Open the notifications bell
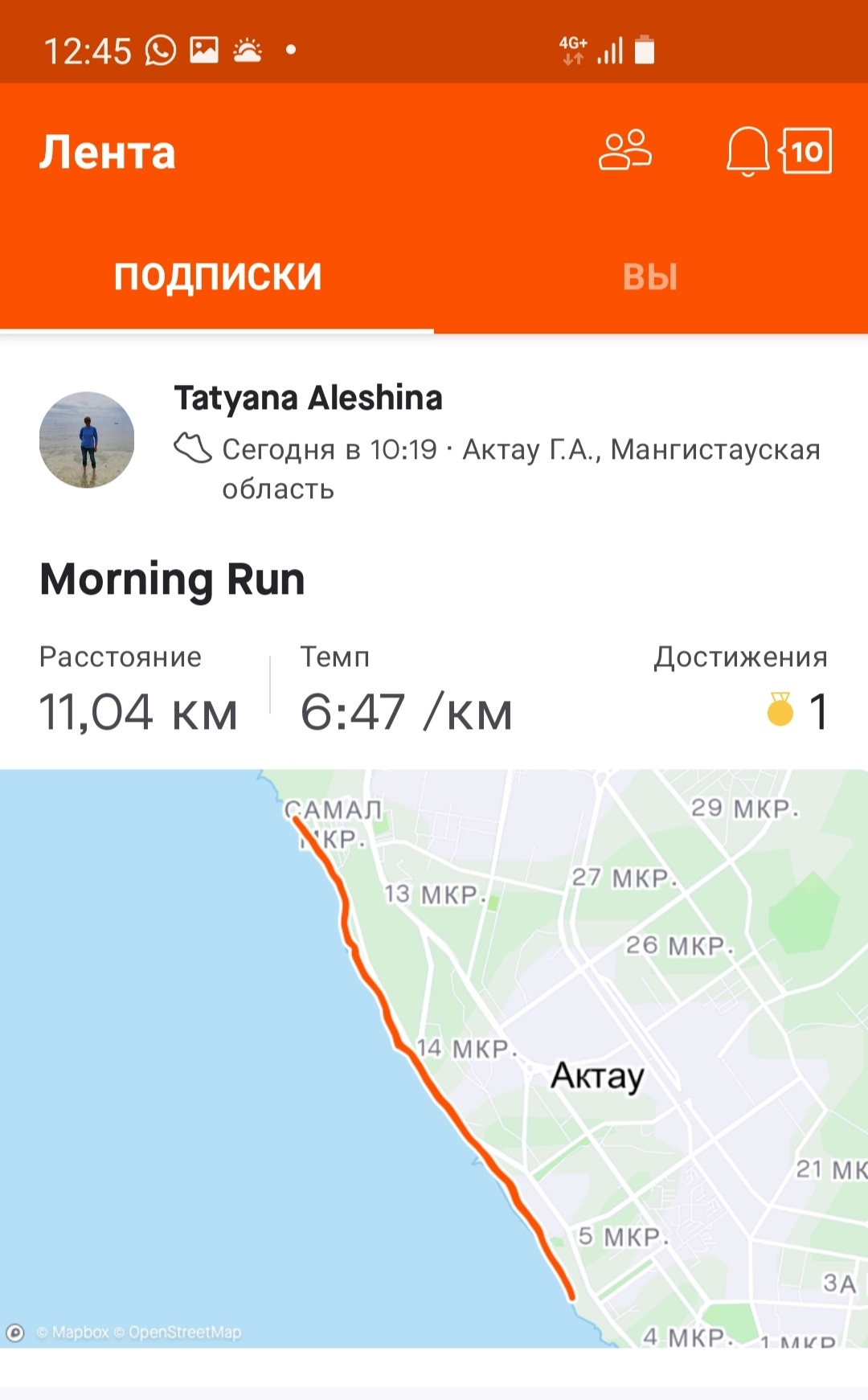 (748, 150)
